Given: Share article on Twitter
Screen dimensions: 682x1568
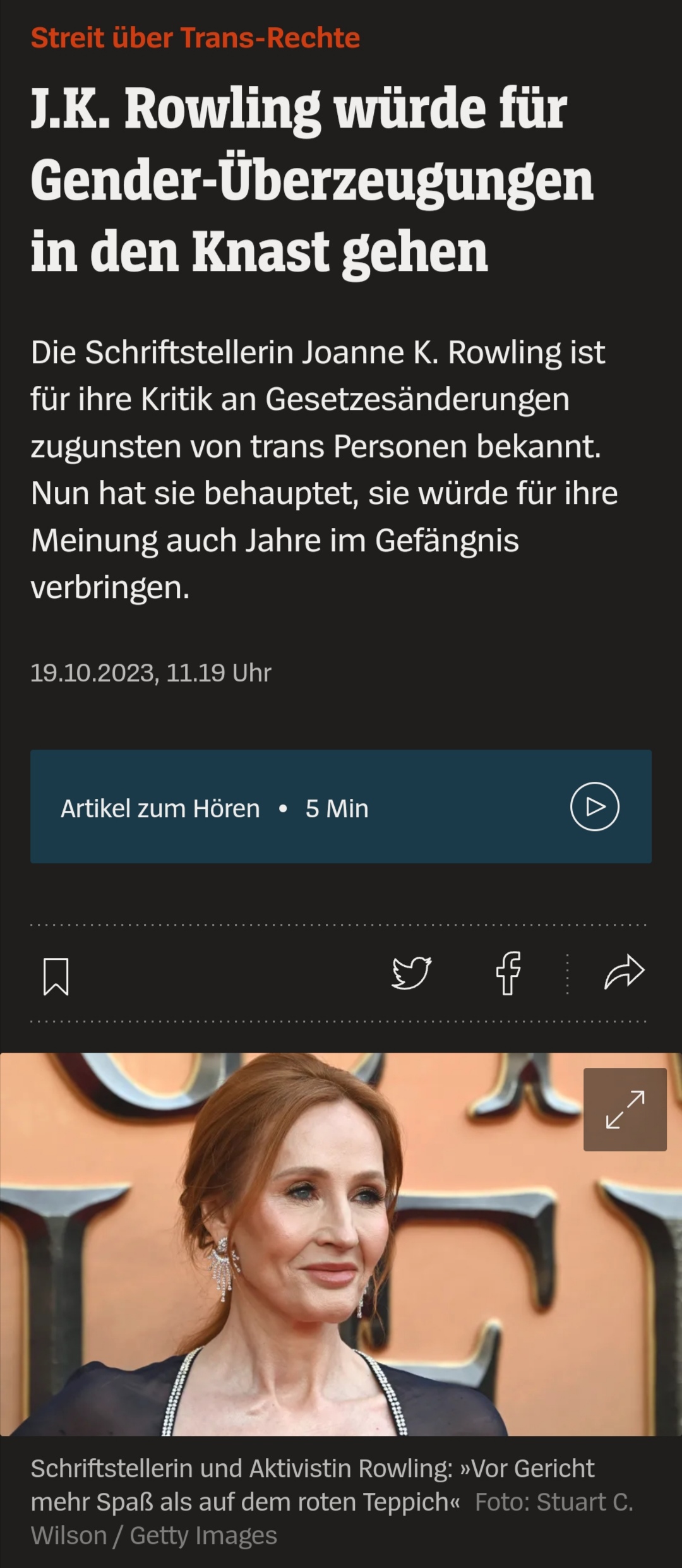Looking at the screenshot, I should (x=411, y=973).
